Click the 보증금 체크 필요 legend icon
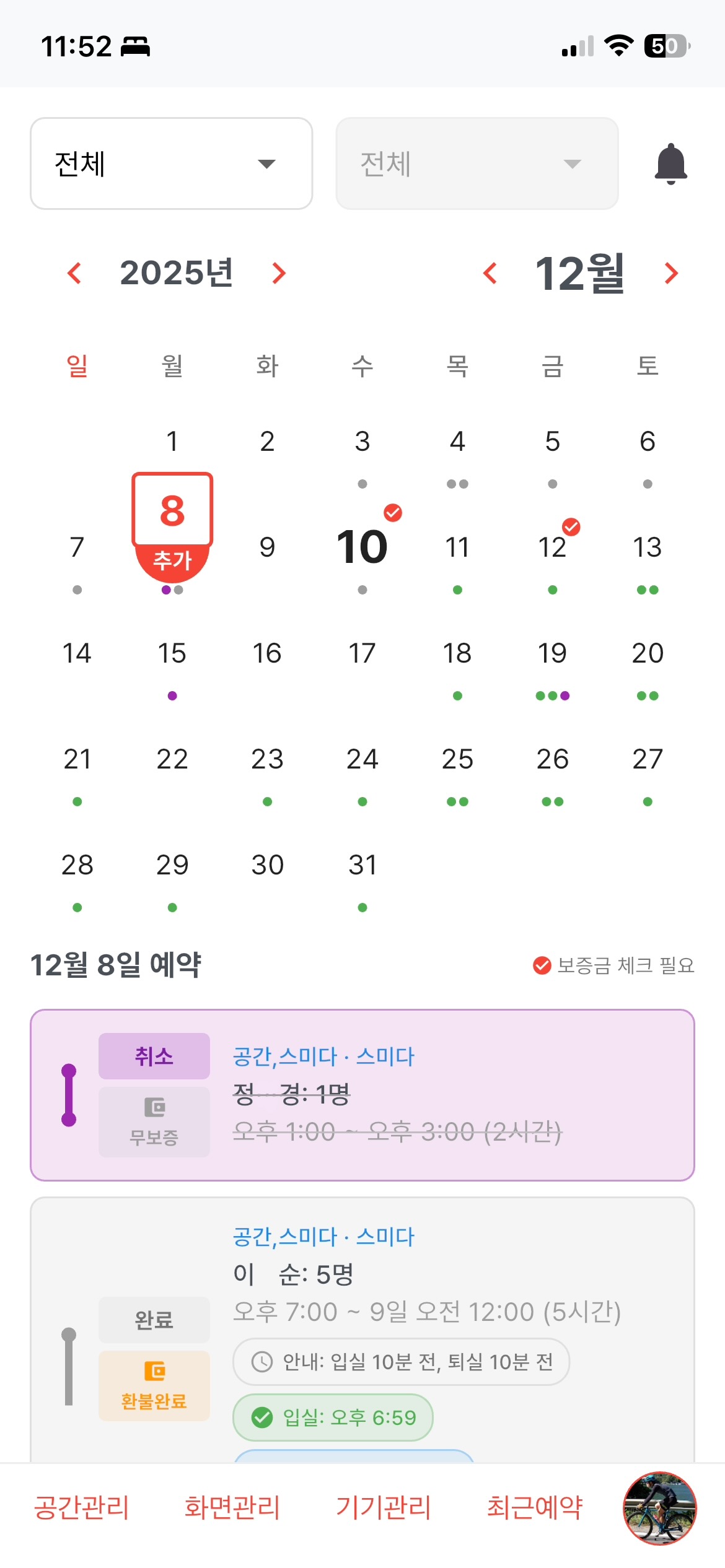Viewport: 725px width, 1568px height. coord(542,964)
